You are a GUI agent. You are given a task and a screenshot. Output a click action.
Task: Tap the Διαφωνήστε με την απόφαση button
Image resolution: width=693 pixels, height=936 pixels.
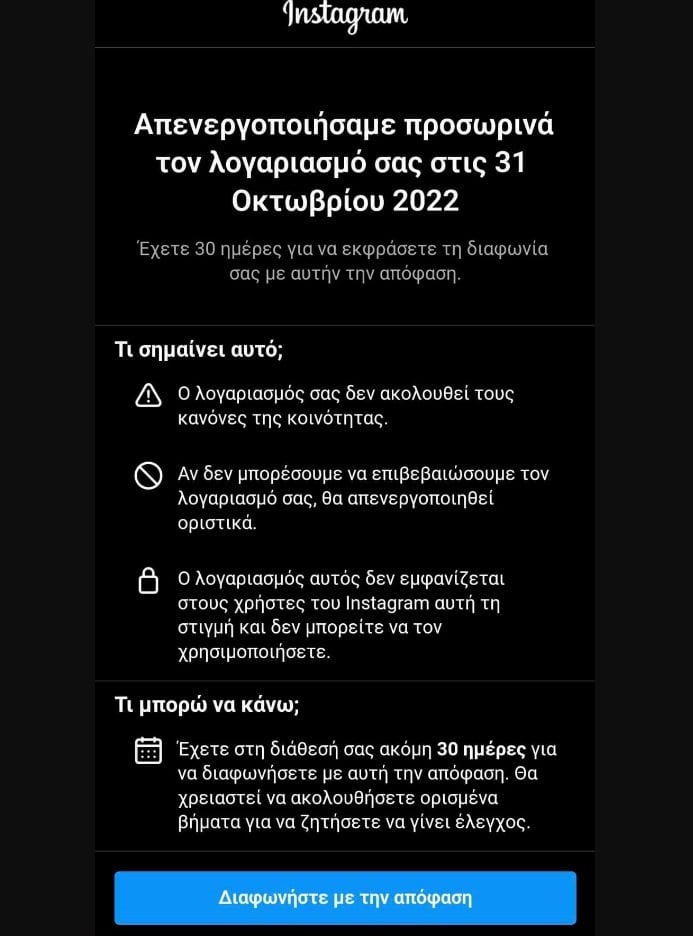[345, 897]
